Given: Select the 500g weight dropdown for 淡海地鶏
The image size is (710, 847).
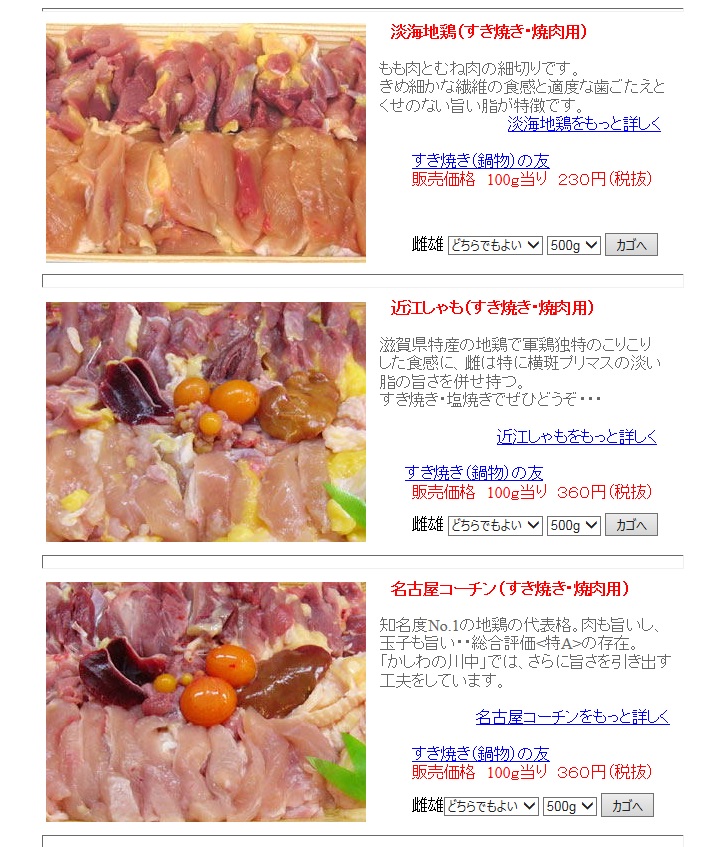Looking at the screenshot, I should pos(573,245).
